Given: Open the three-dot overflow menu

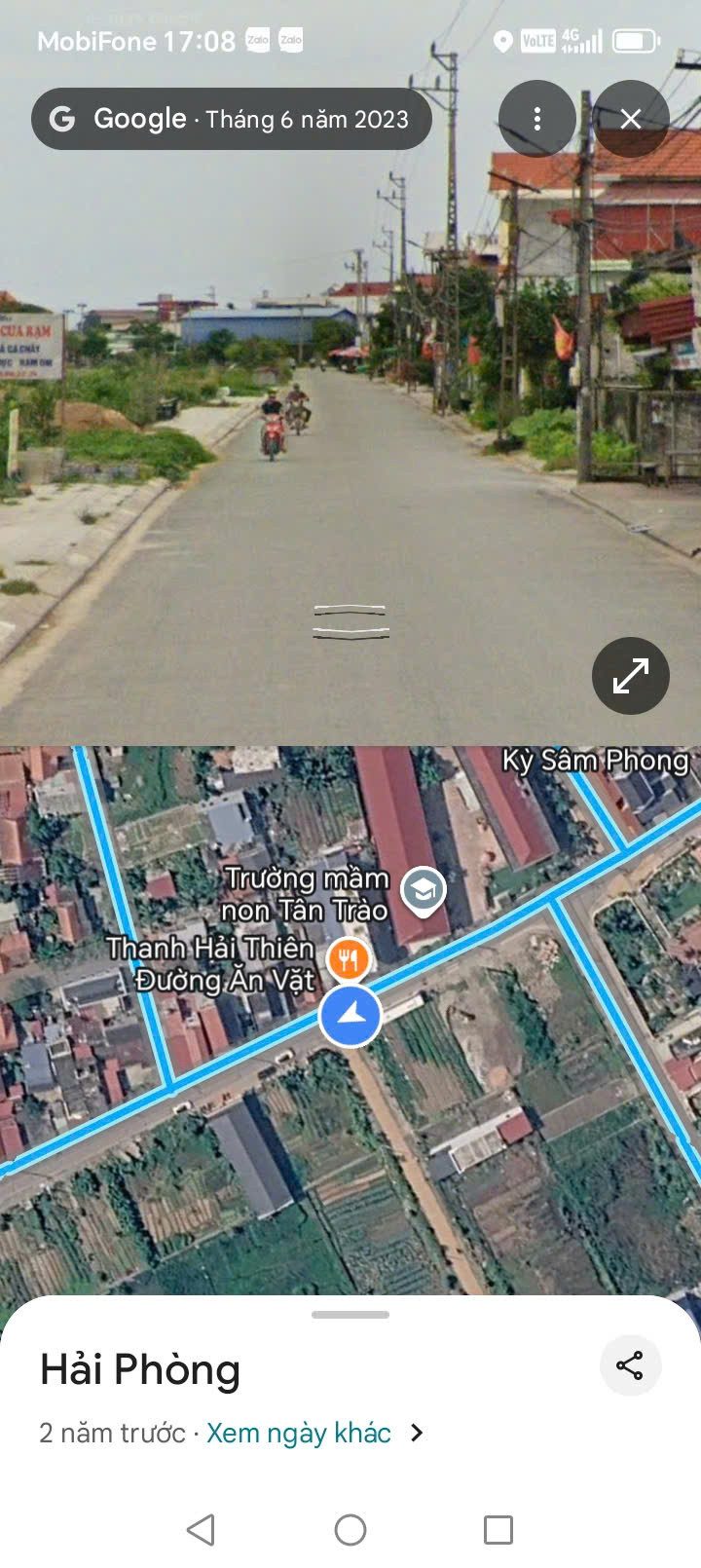Looking at the screenshot, I should tap(537, 119).
